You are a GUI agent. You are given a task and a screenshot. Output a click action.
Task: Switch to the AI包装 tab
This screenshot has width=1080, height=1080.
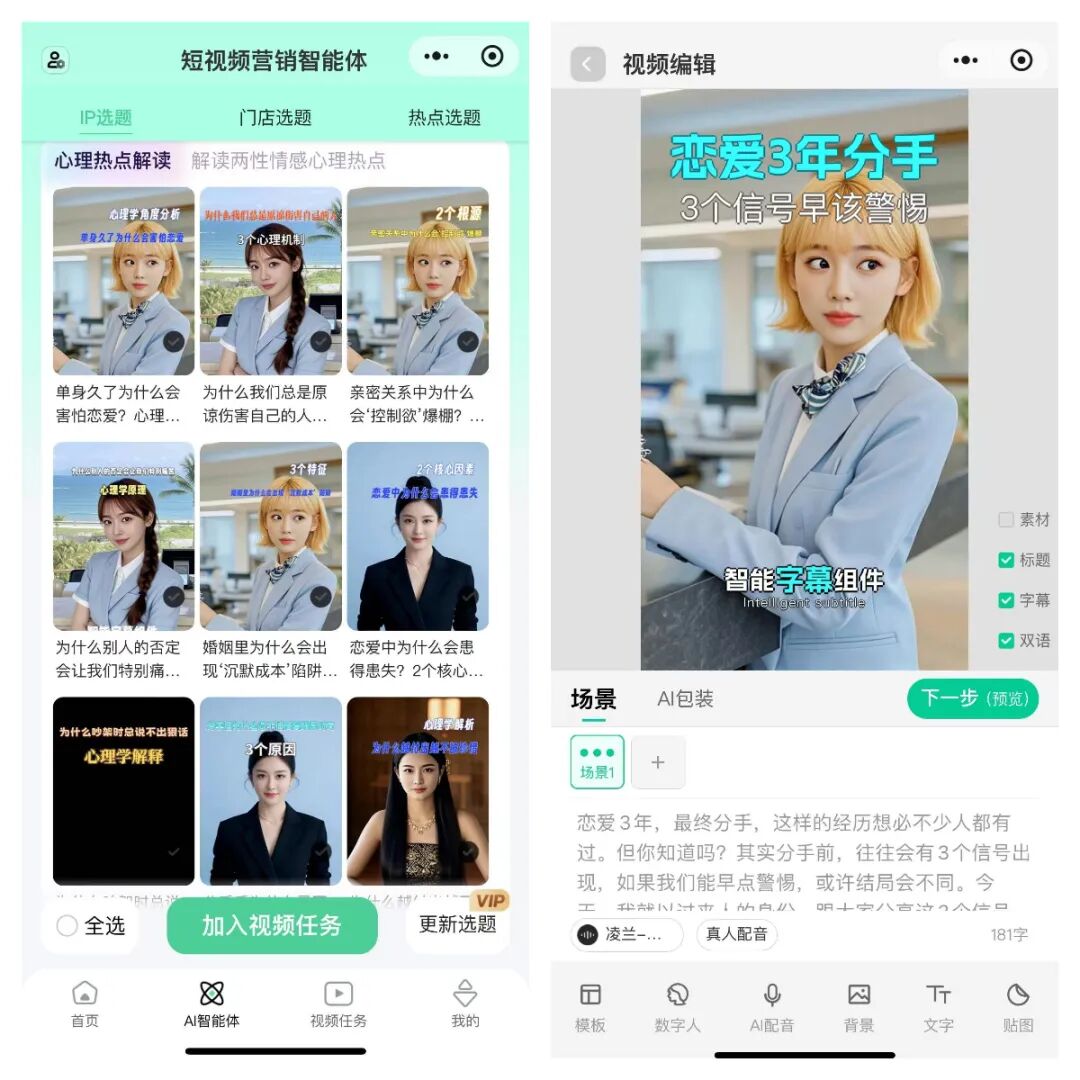pyautogui.click(x=685, y=699)
